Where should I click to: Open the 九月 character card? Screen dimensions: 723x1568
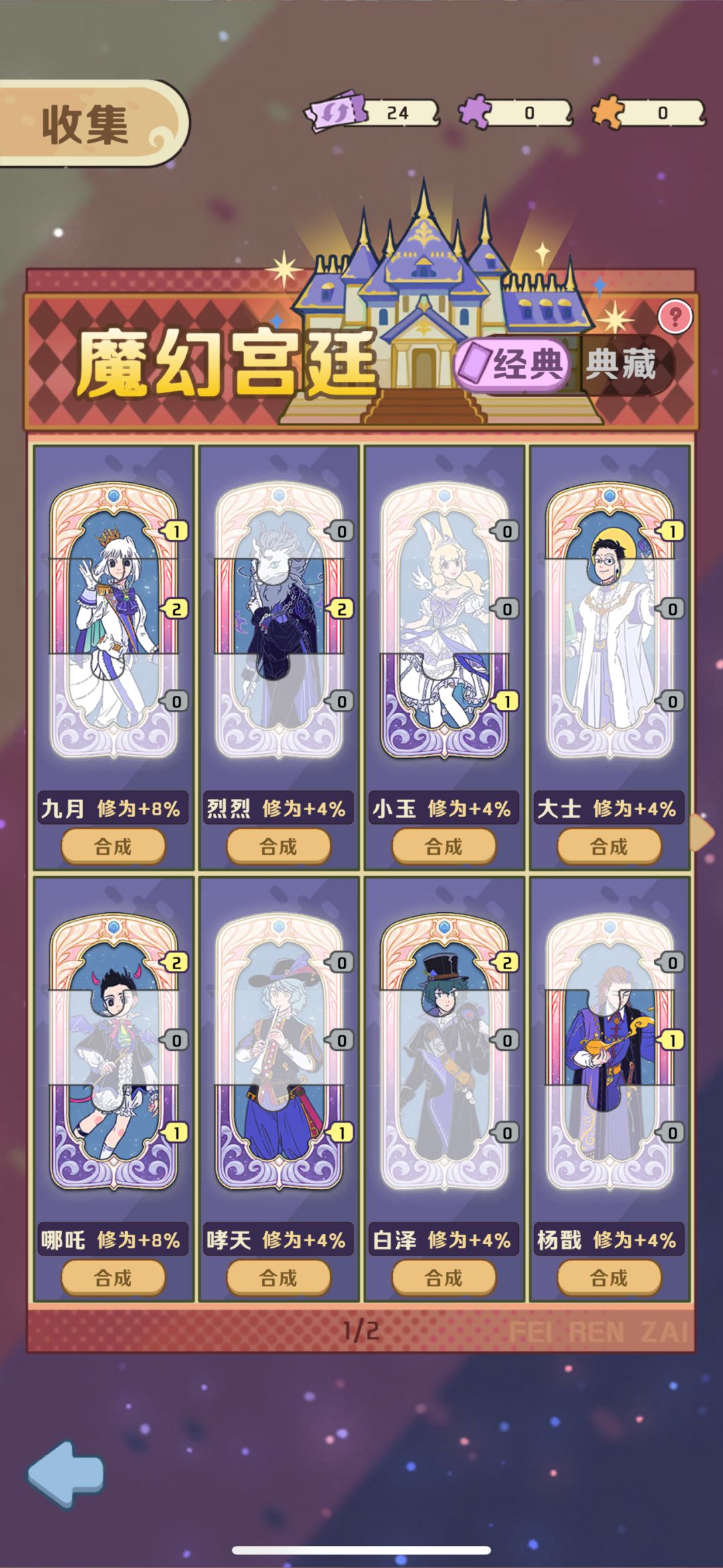click(114, 621)
